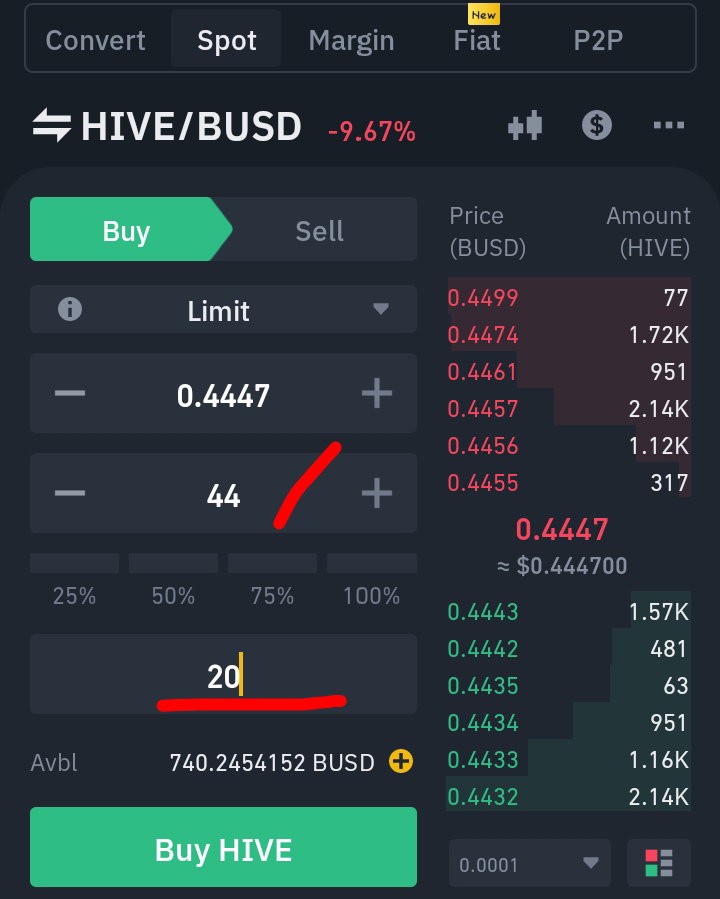Change the order book layout view
This screenshot has width=720, height=899.
point(659,863)
